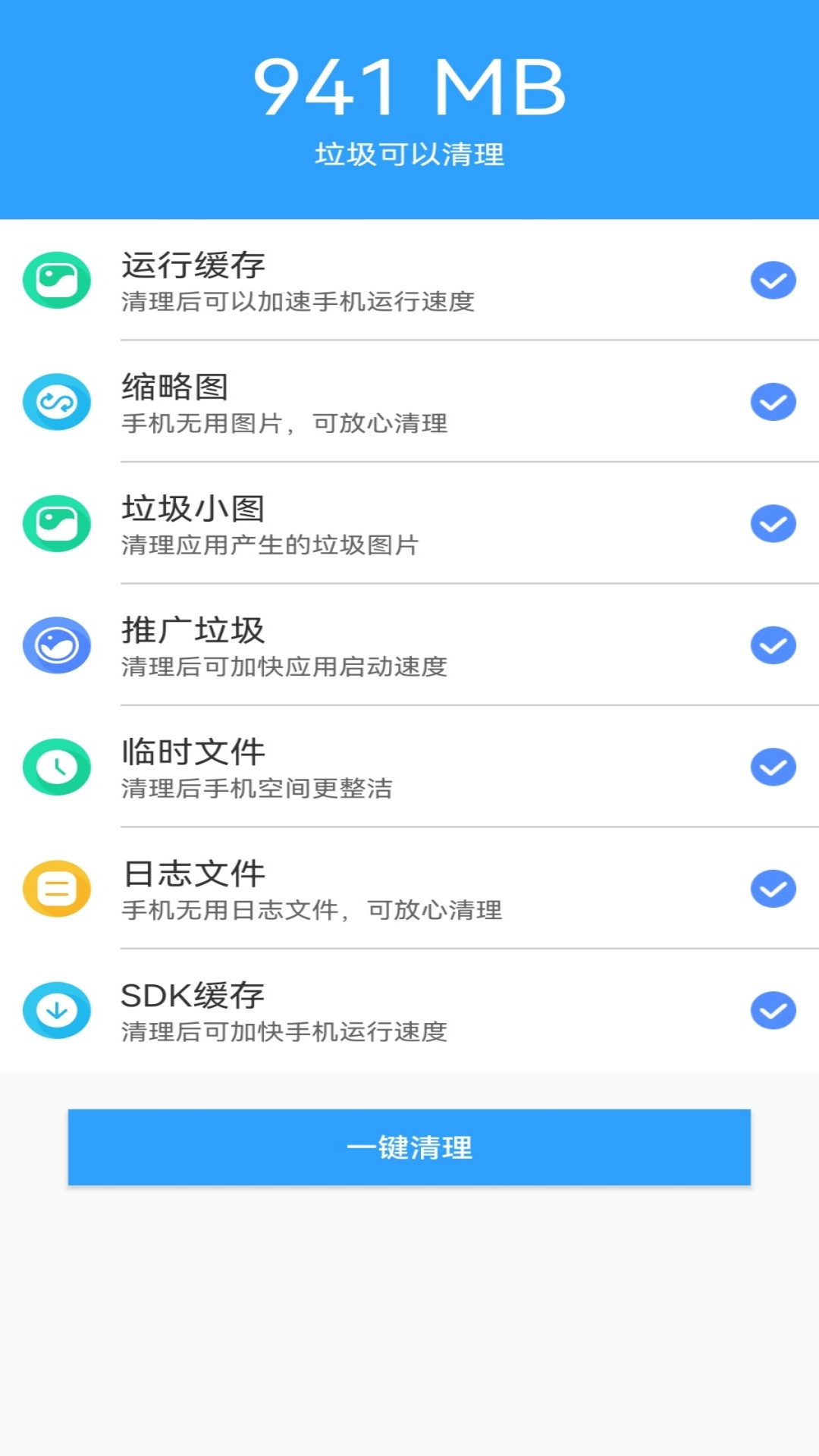The image size is (819, 1456).
Task: Tap the 垃圾小图 green image icon
Action: (57, 523)
